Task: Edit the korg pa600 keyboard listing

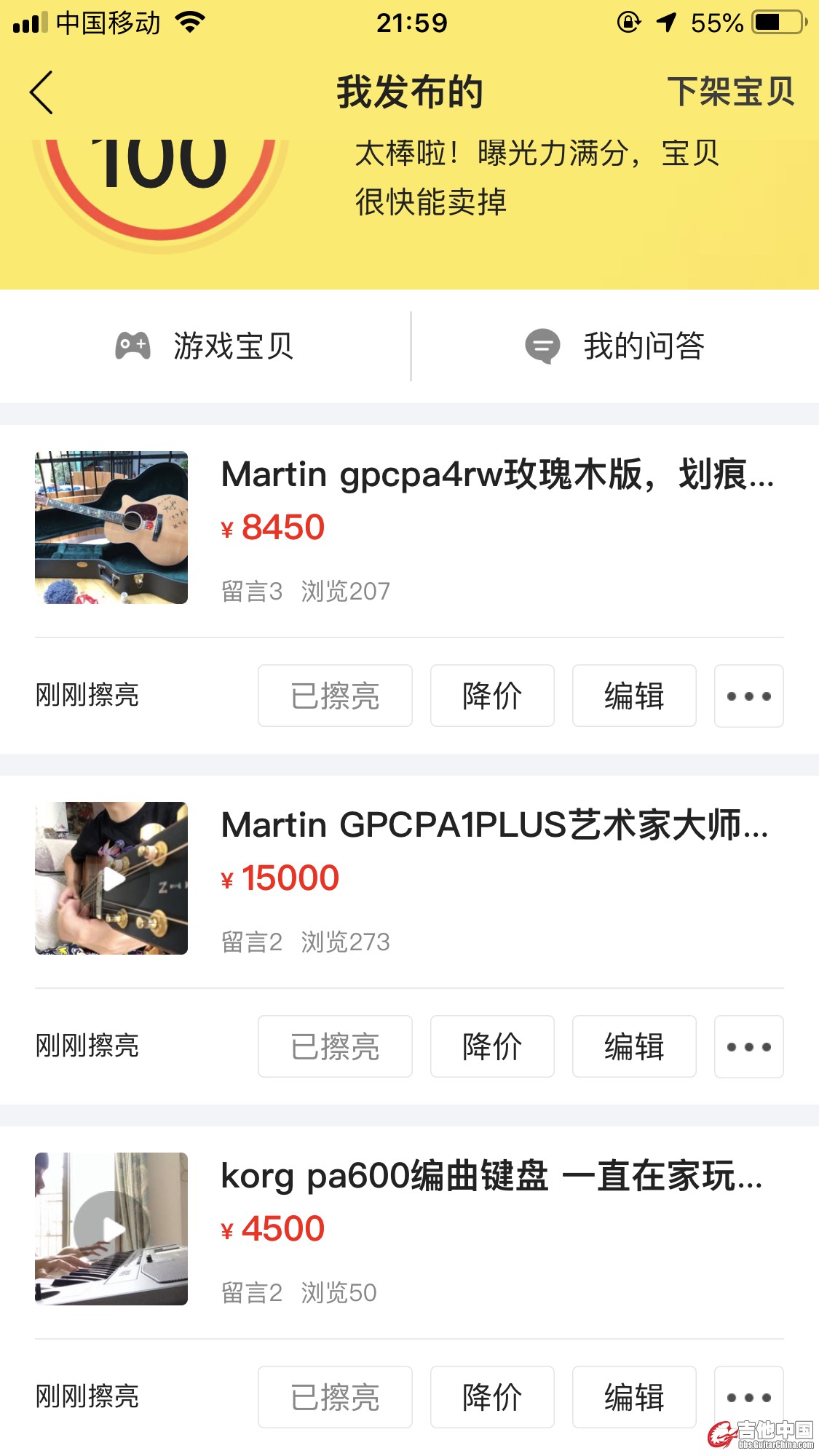Action: (x=634, y=1397)
